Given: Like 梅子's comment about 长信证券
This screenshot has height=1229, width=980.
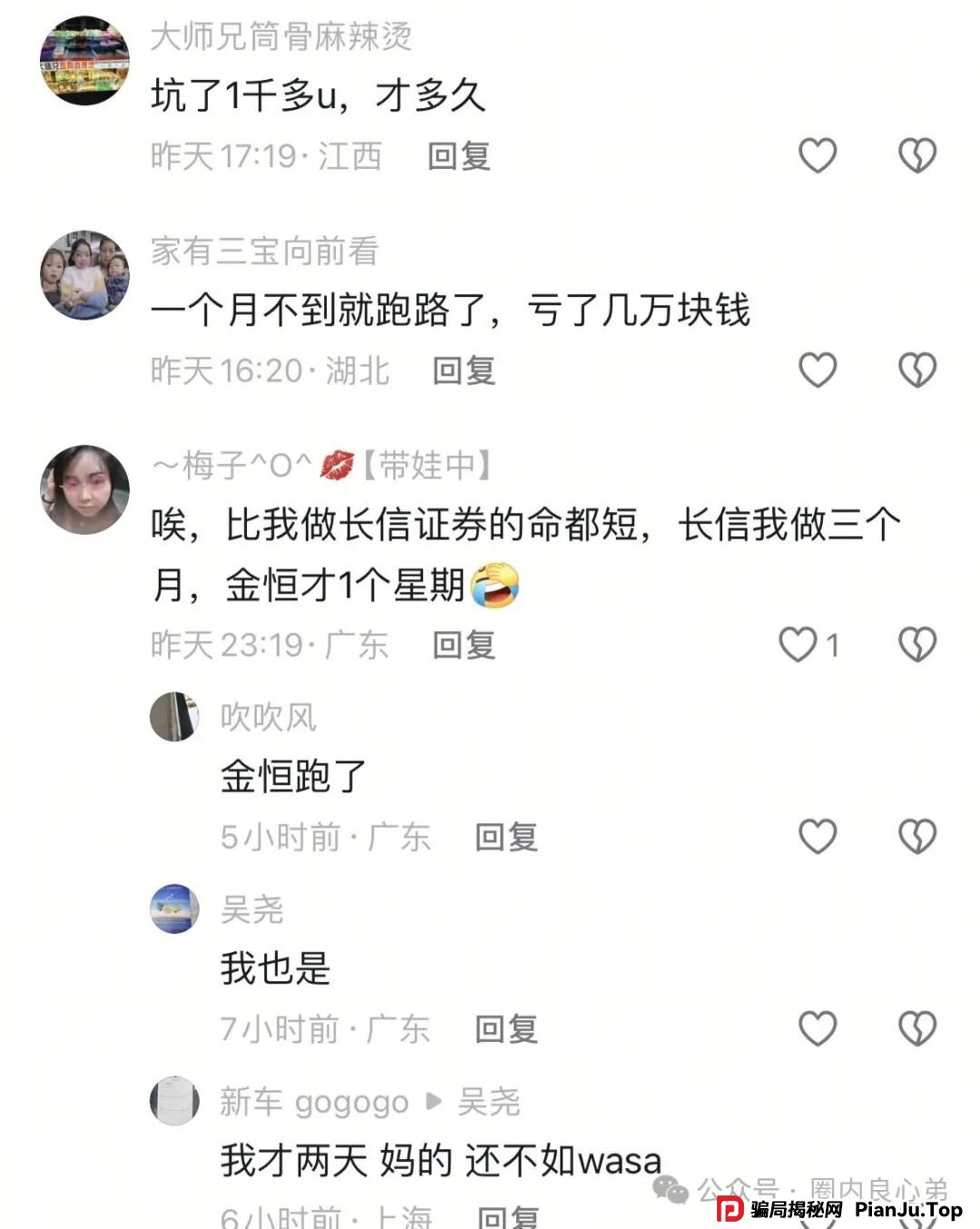Looking at the screenshot, I should point(799,645).
